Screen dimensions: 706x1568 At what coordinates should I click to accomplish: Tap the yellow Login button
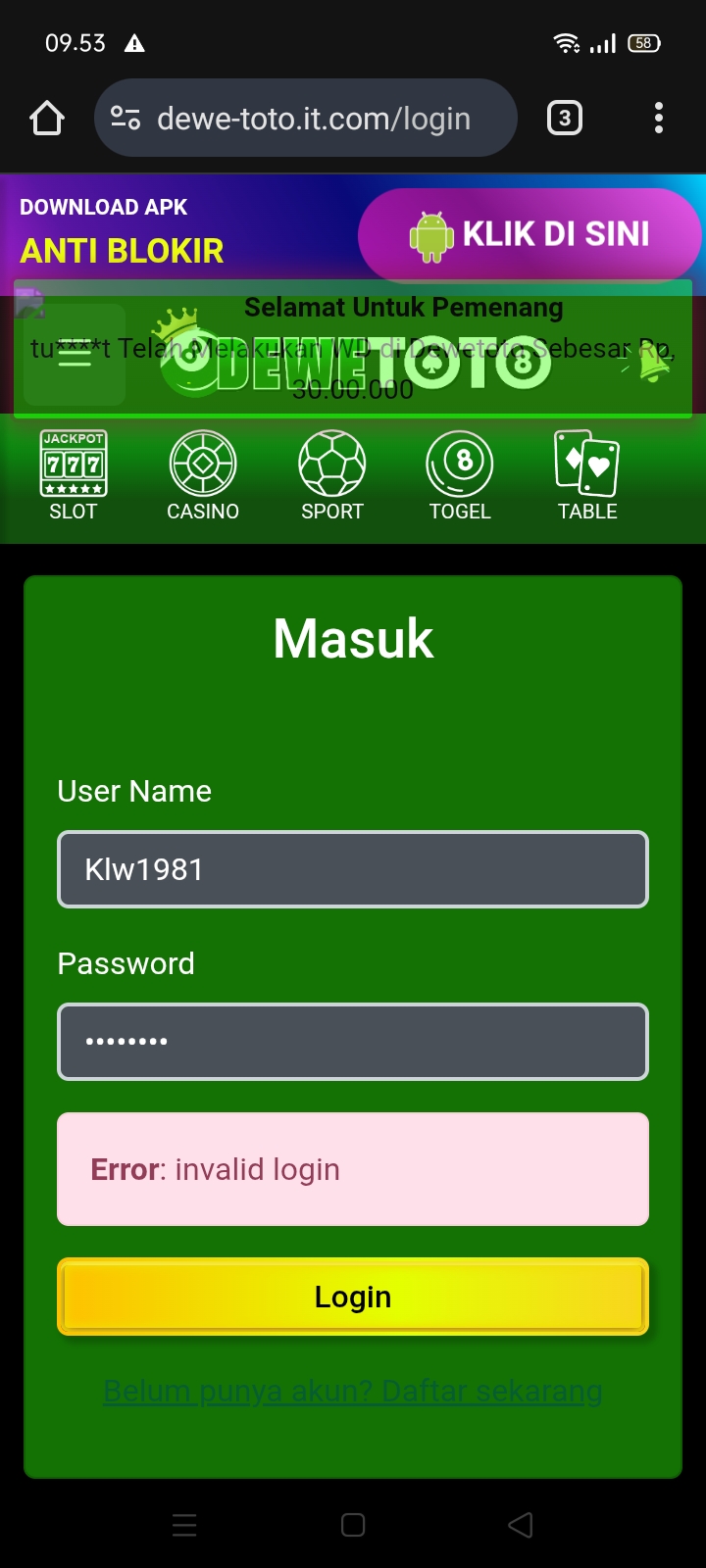coord(353,1297)
